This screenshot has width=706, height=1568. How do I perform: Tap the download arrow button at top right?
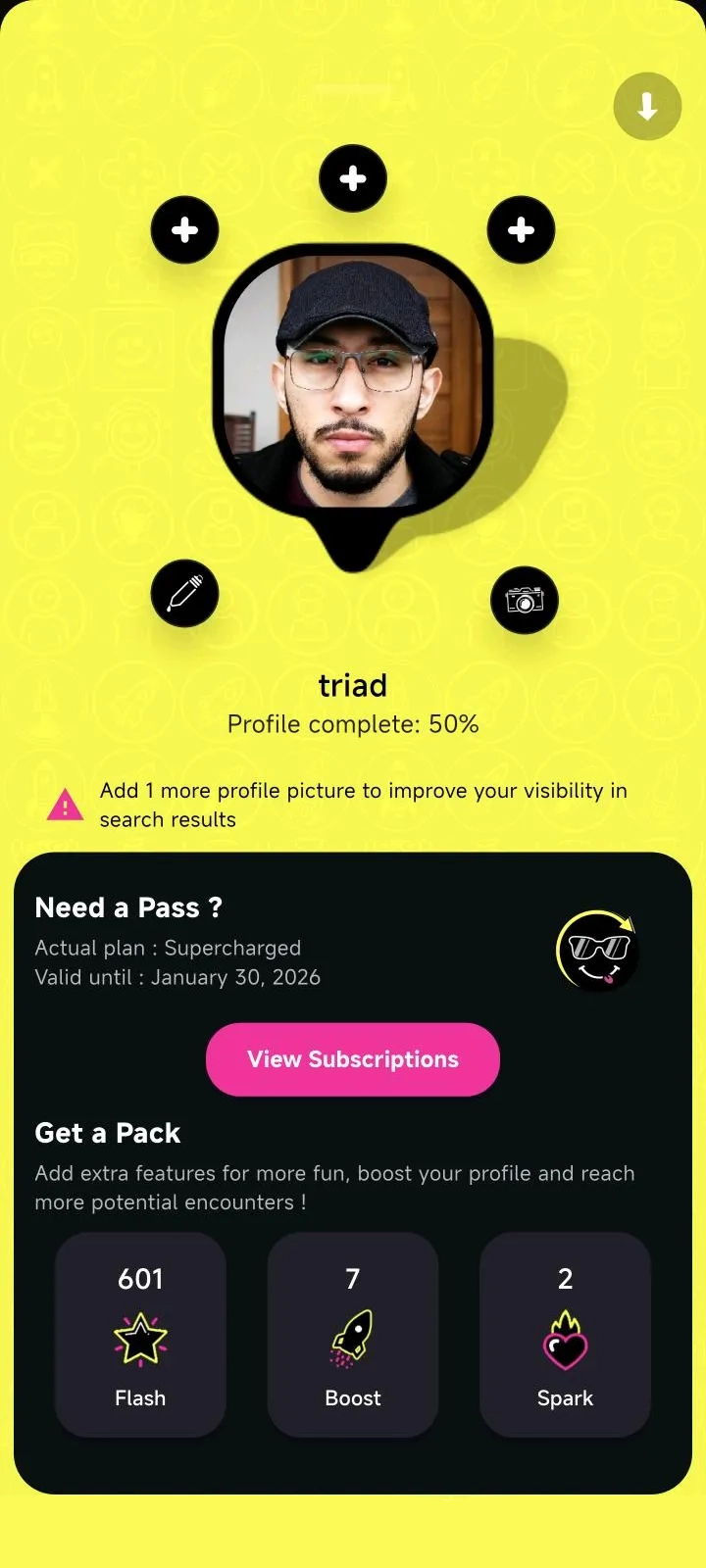tap(647, 106)
